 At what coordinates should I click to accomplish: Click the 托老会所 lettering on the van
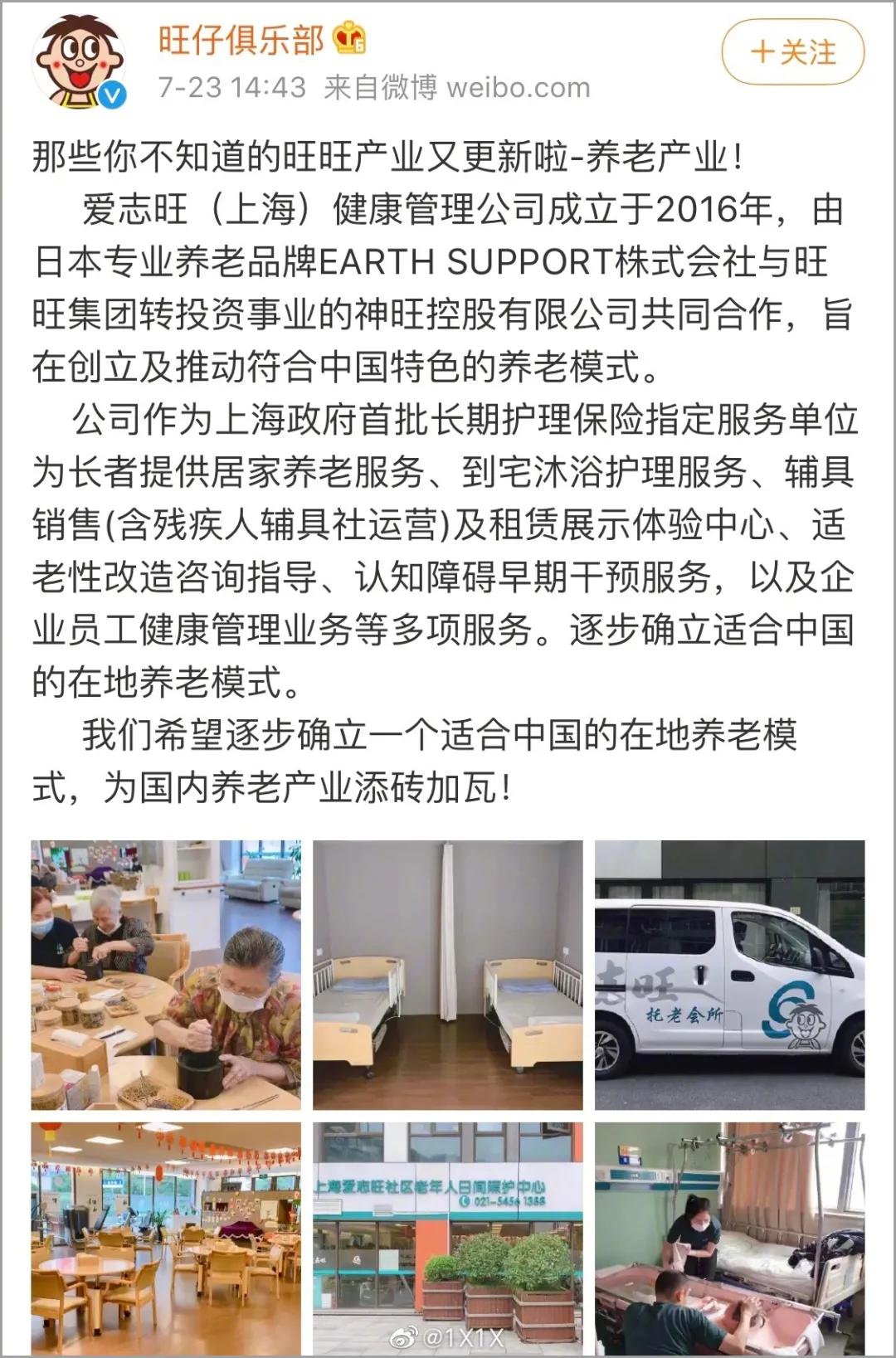[x=686, y=1013]
